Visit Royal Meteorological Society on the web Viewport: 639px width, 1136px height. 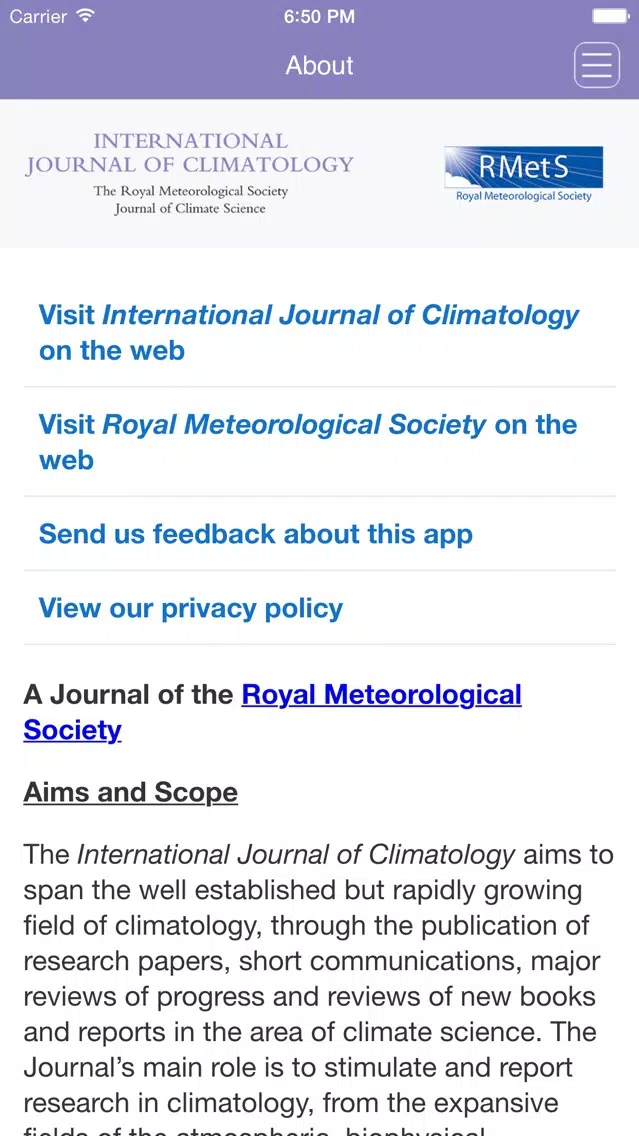click(x=320, y=442)
